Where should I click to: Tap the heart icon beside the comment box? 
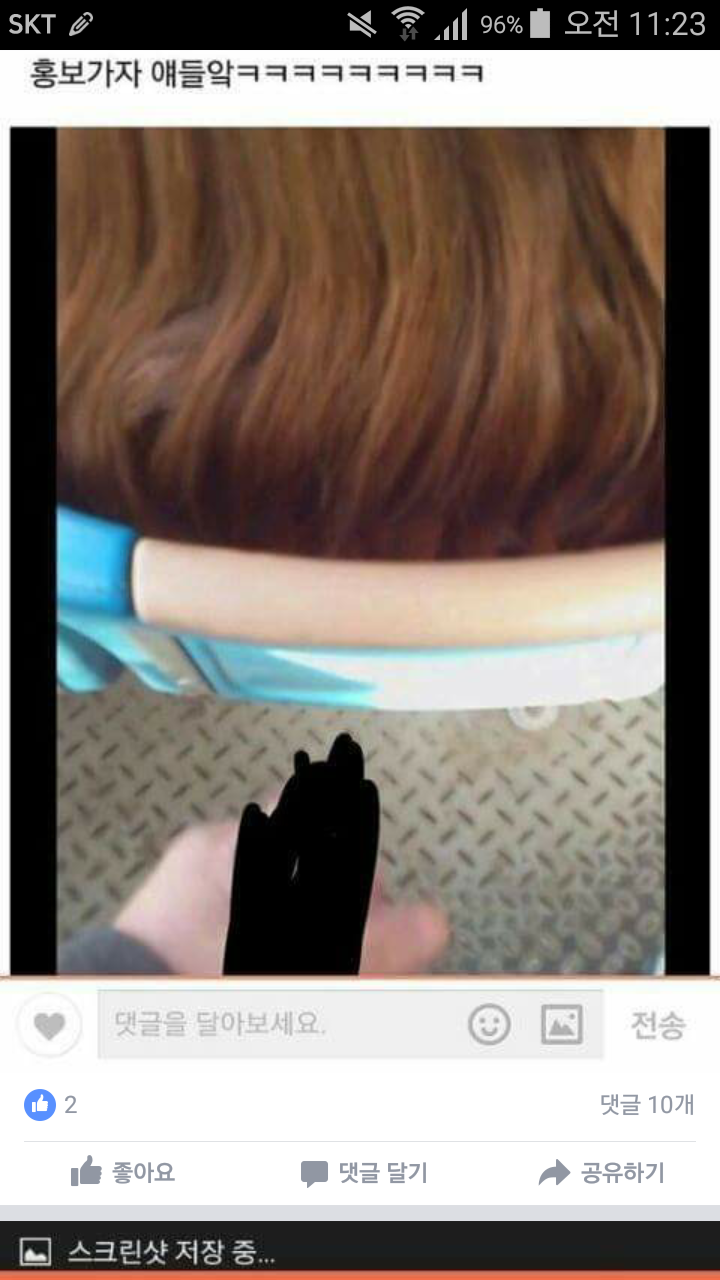pyautogui.click(x=50, y=1025)
